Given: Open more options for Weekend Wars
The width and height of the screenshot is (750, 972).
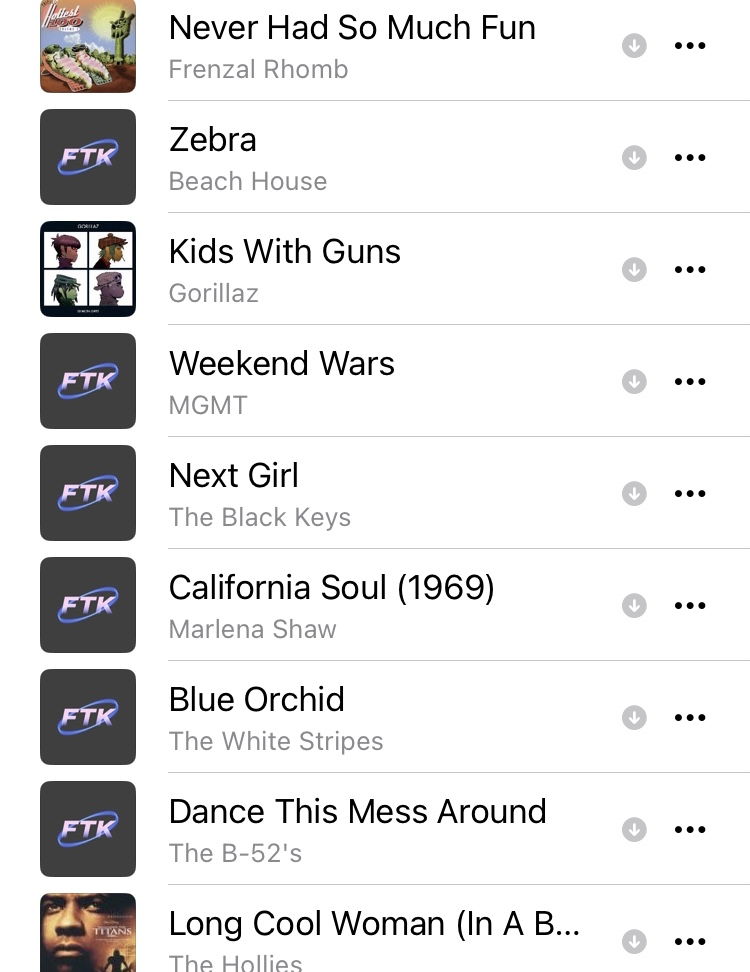Looking at the screenshot, I should coord(690,382).
